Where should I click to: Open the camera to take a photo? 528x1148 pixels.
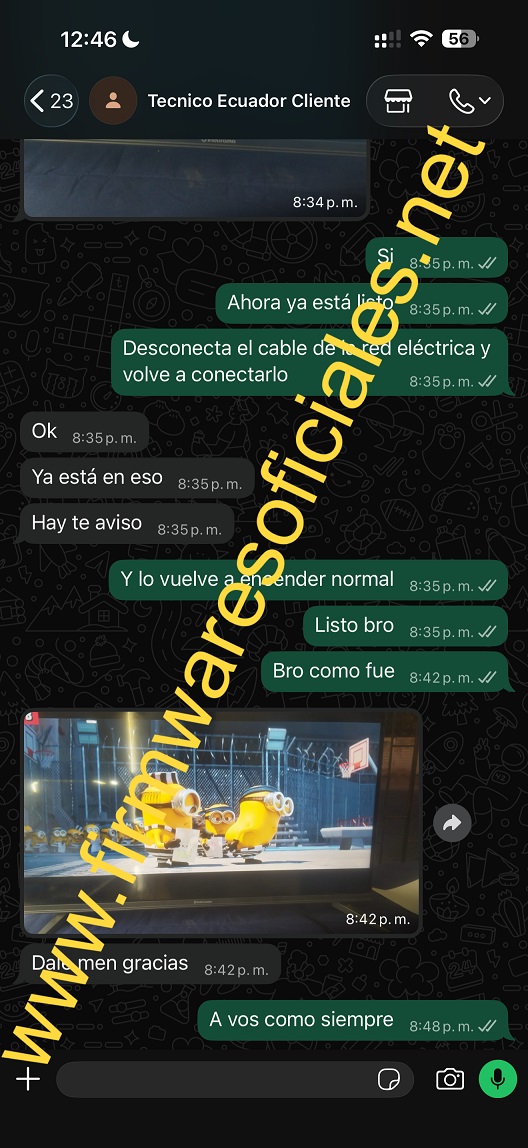450,1079
